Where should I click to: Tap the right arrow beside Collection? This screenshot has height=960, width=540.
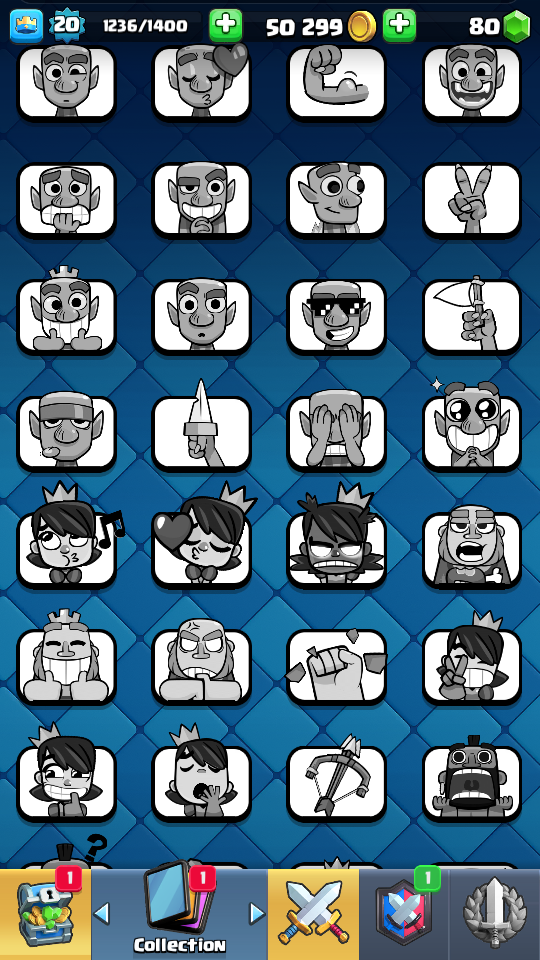pyautogui.click(x=258, y=914)
